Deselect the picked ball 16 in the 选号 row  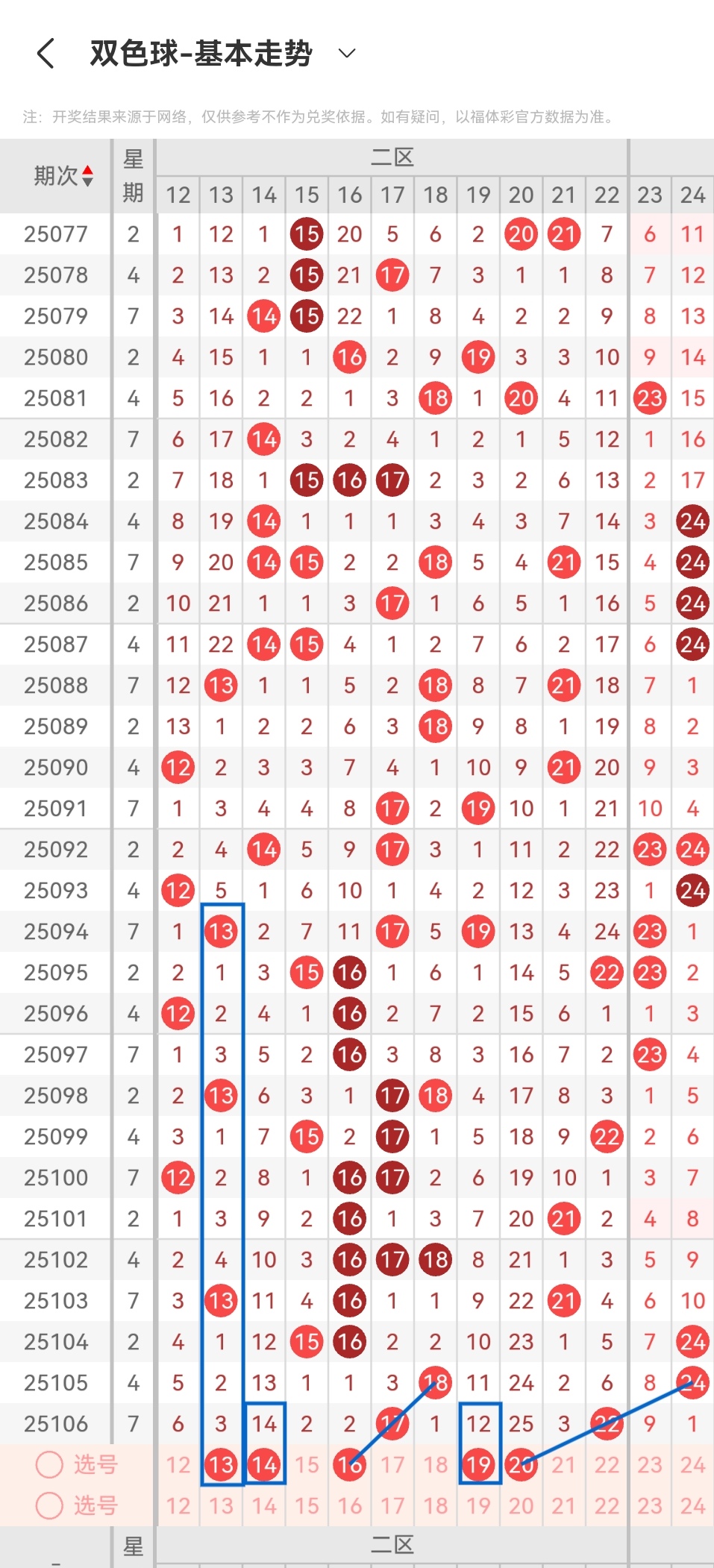349,1464
